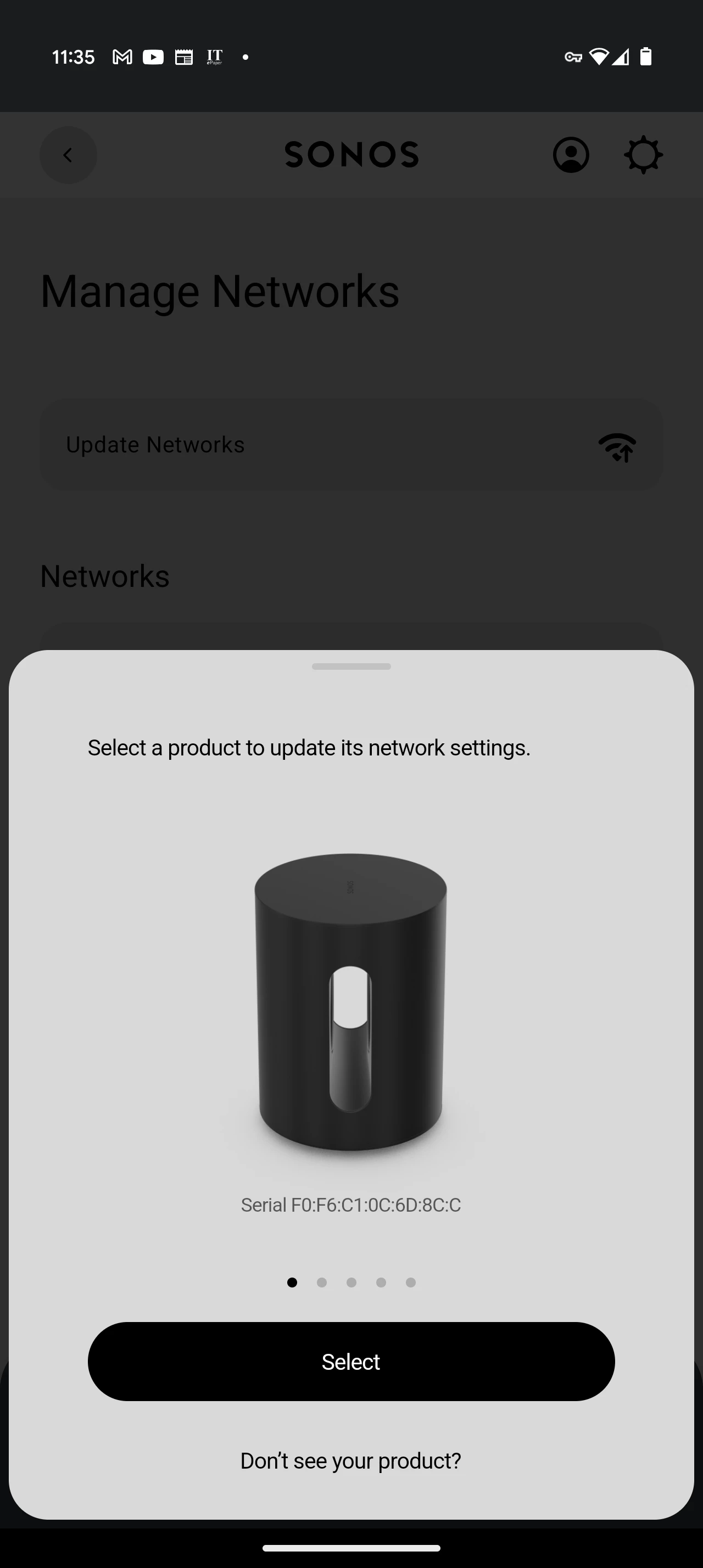Open the "Don't see your product?" link
Image resolution: width=703 pixels, height=1568 pixels.
click(350, 1460)
